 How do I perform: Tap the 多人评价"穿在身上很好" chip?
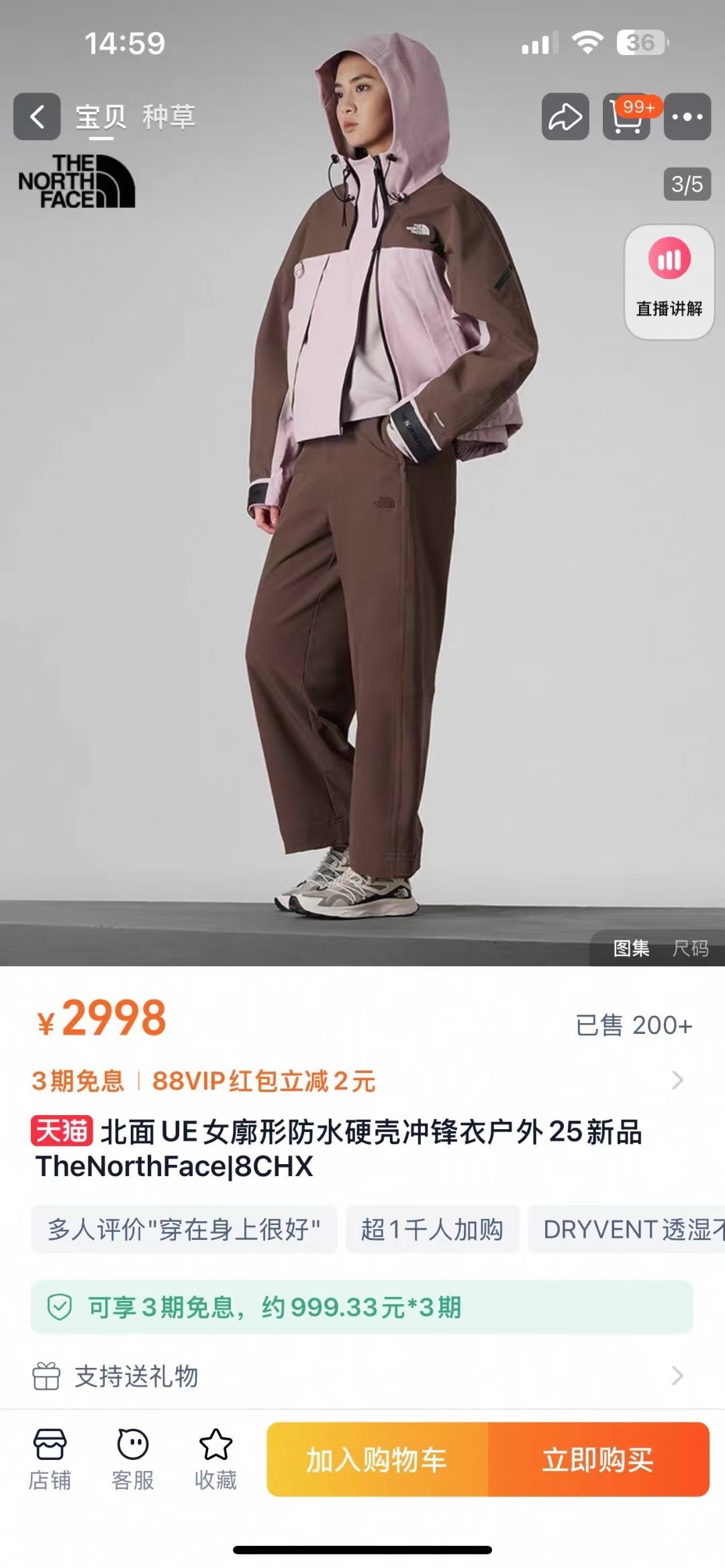coord(184,1229)
